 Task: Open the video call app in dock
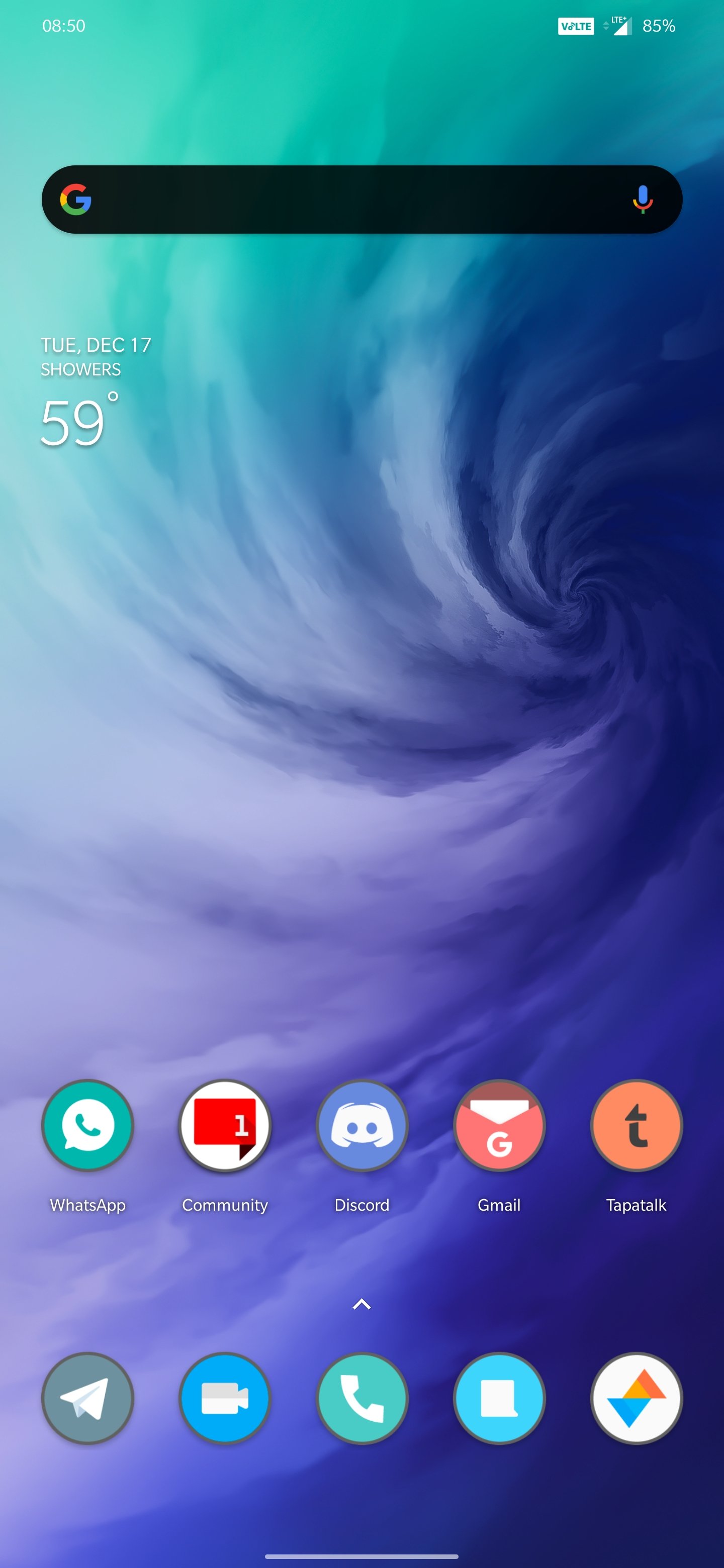pos(225,1398)
